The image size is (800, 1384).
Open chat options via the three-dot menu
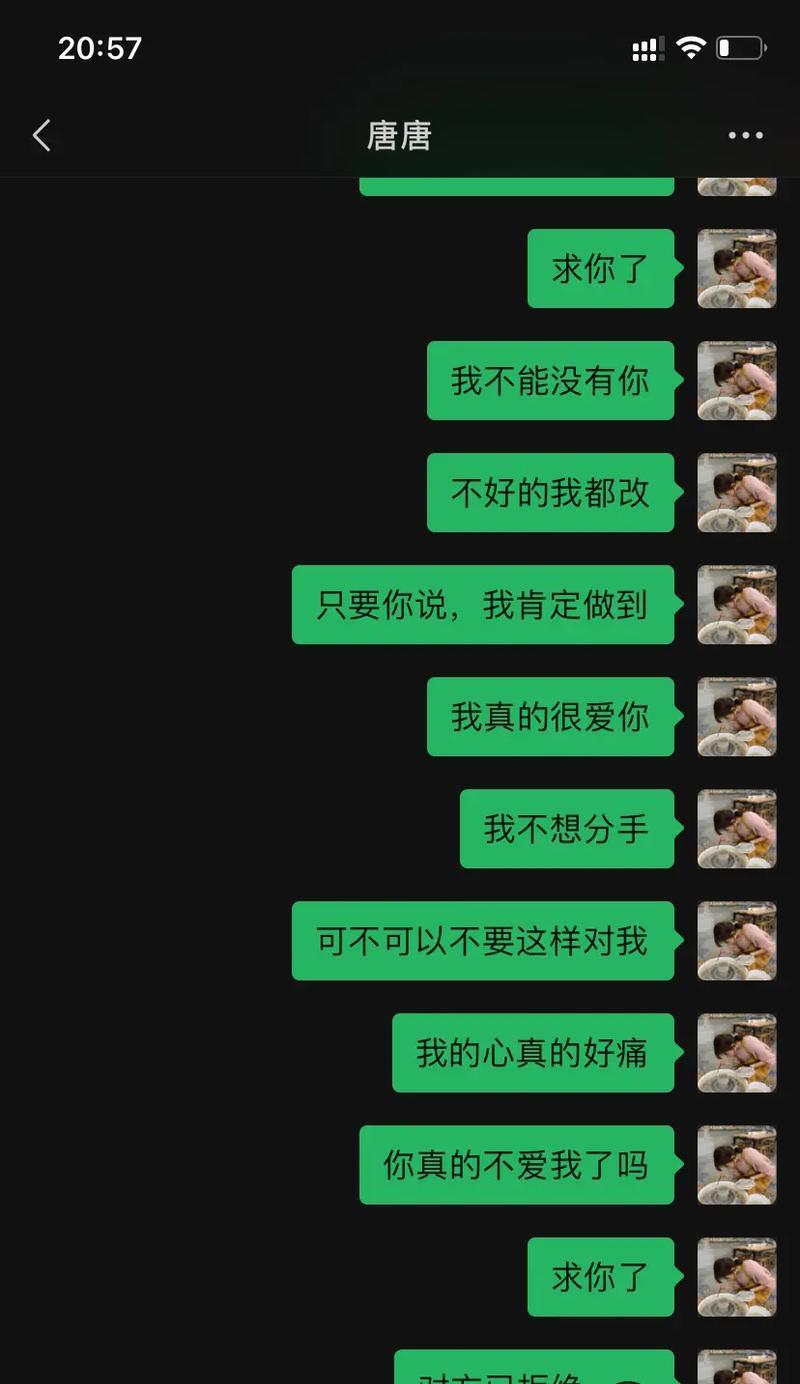click(x=745, y=135)
